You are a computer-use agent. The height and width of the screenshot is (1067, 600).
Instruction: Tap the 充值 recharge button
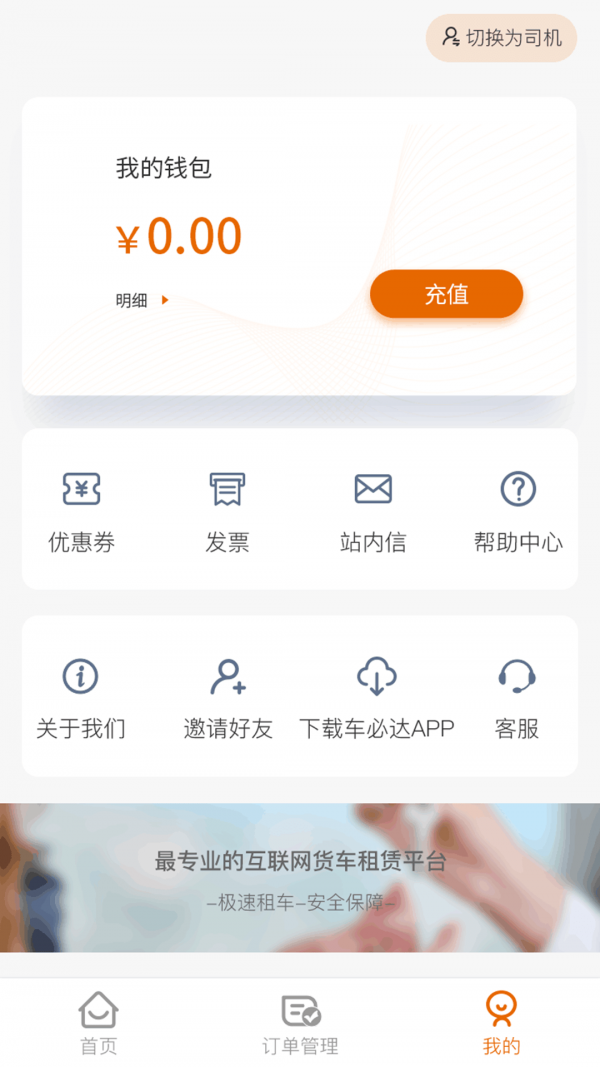pyautogui.click(x=446, y=294)
